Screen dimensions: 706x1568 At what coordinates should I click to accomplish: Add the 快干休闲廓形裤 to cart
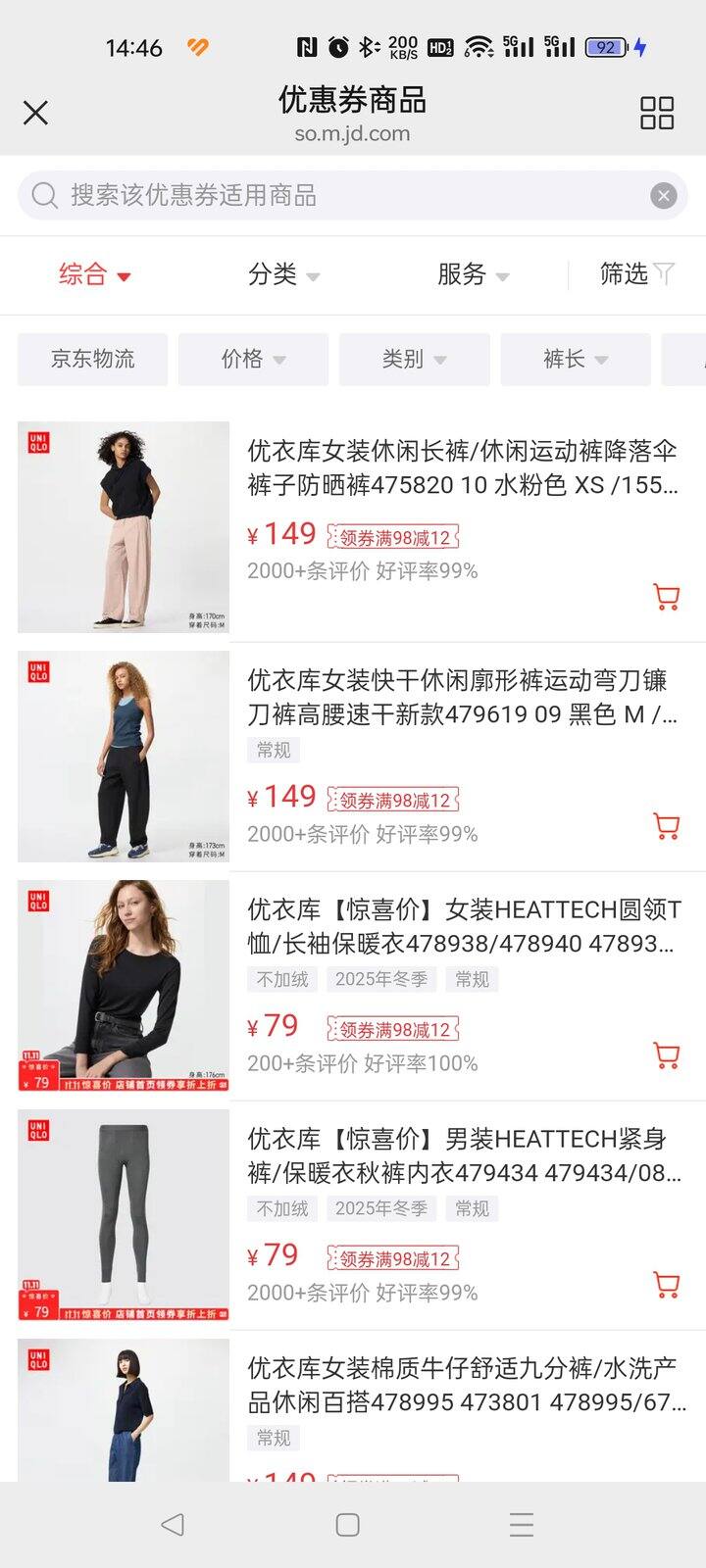pyautogui.click(x=666, y=825)
